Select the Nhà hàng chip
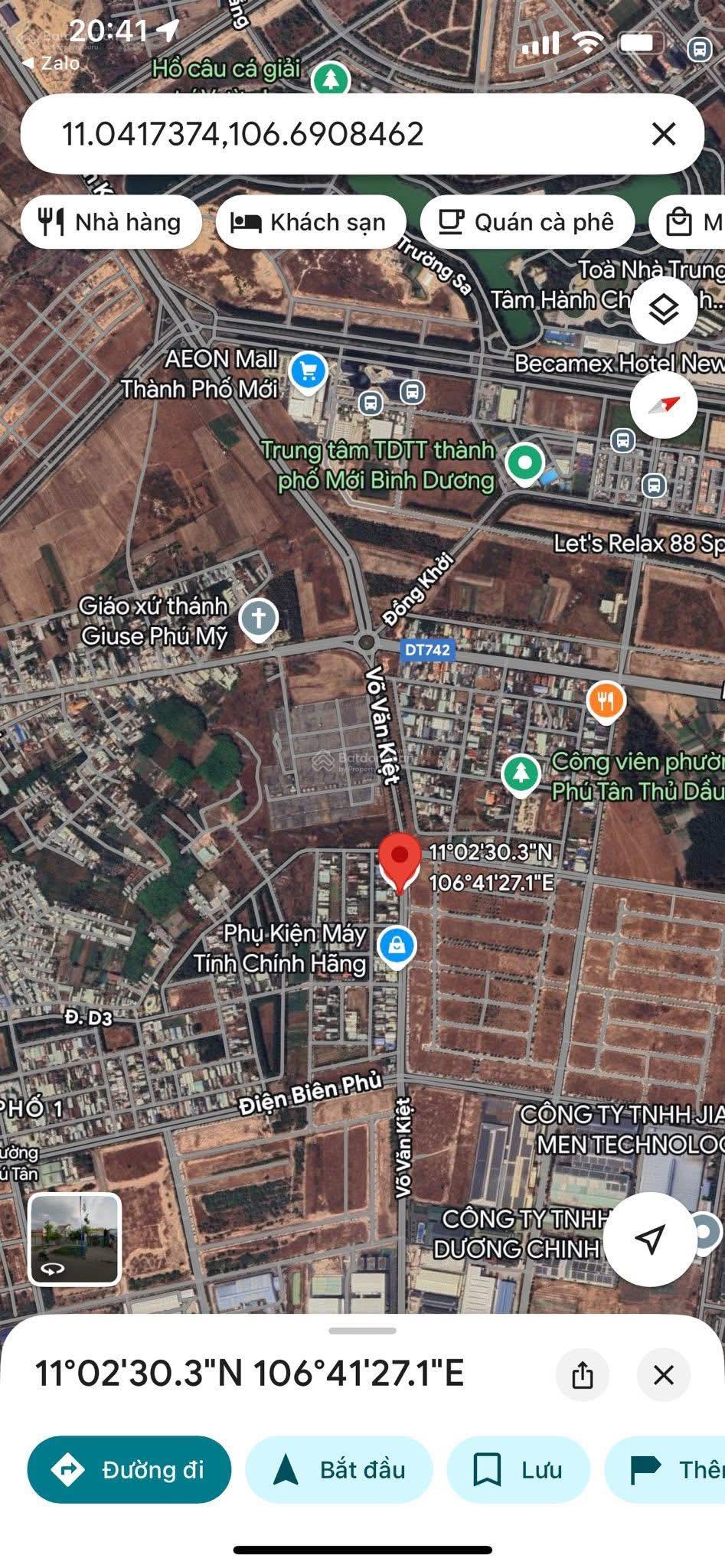725x1568 pixels. point(111,222)
